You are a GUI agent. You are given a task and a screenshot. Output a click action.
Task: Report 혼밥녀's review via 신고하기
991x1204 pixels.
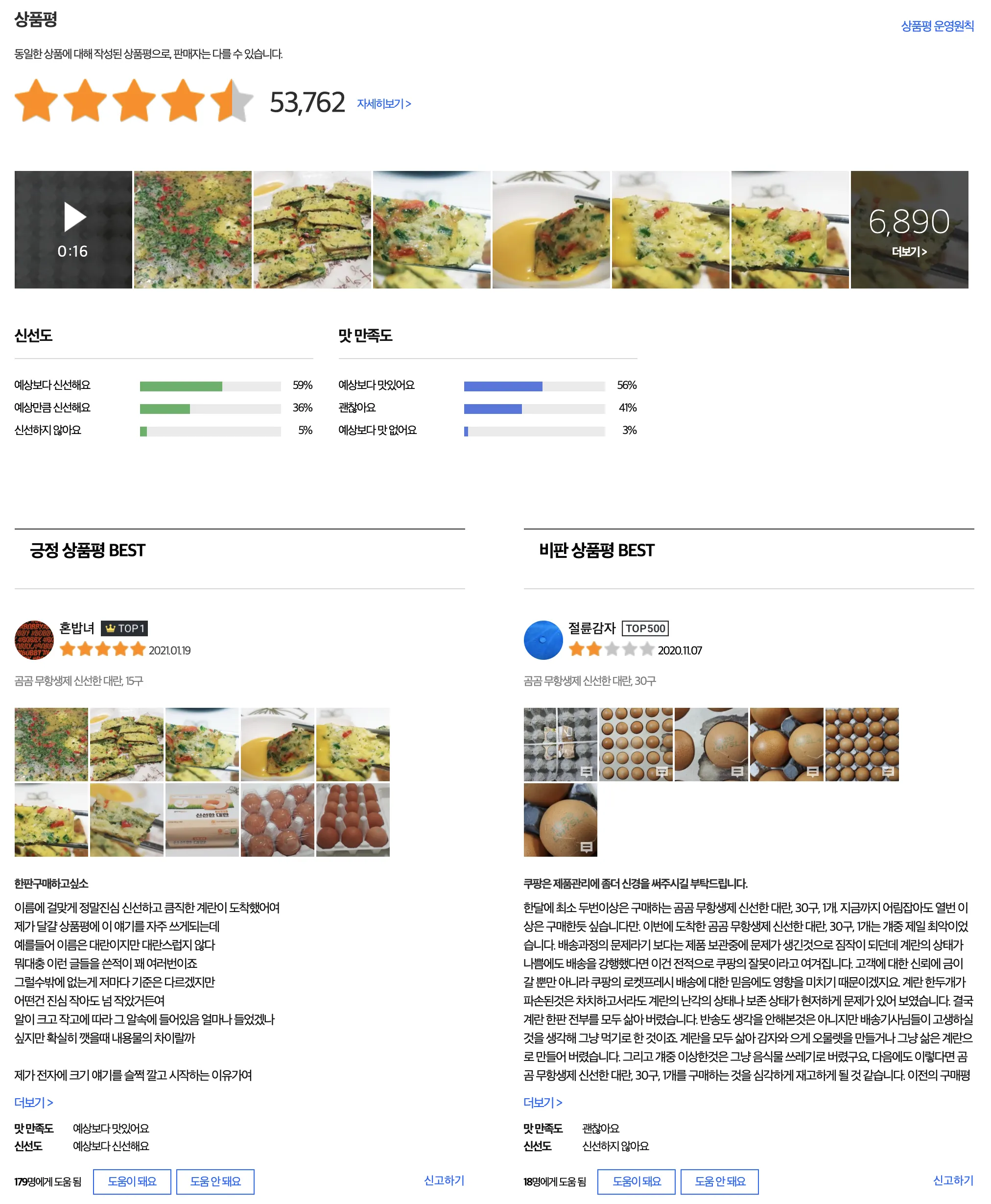coord(444,1180)
